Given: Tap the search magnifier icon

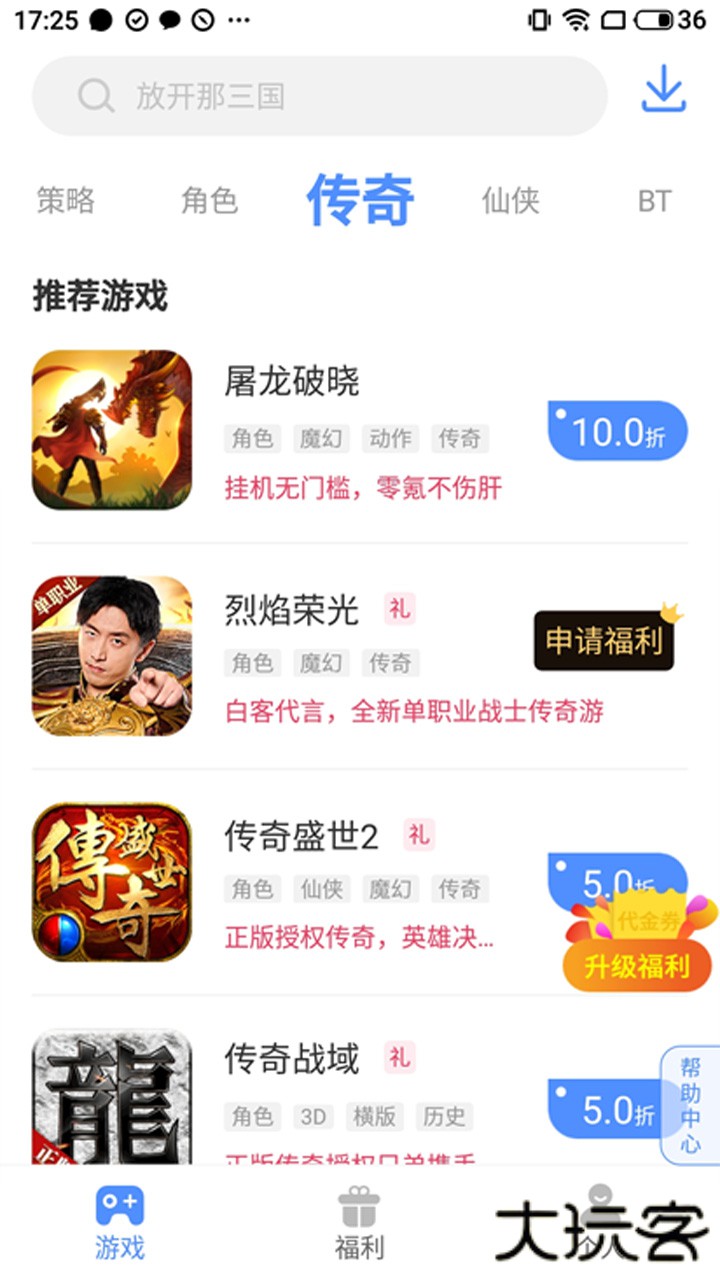Looking at the screenshot, I should (95, 95).
